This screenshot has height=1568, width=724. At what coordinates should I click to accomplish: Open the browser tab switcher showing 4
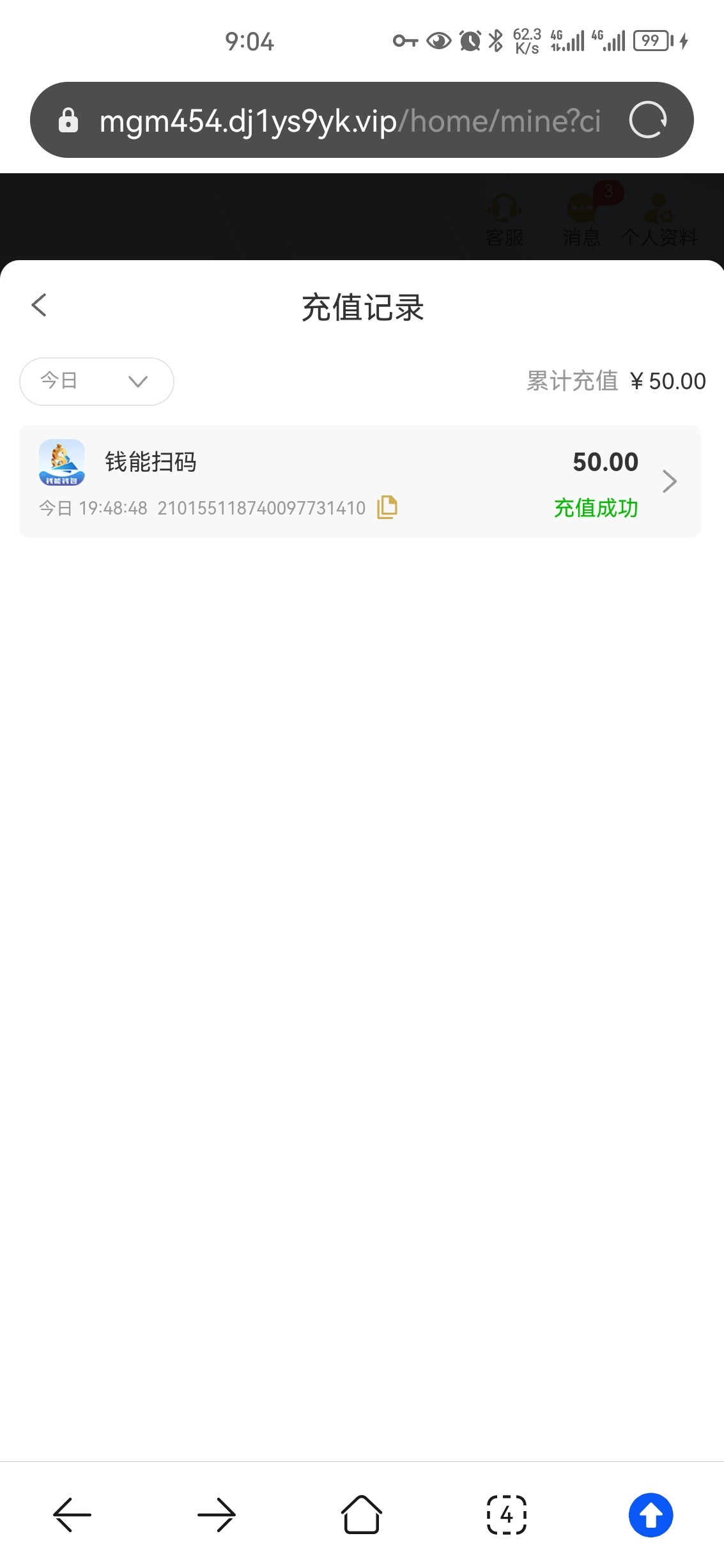tap(506, 1514)
